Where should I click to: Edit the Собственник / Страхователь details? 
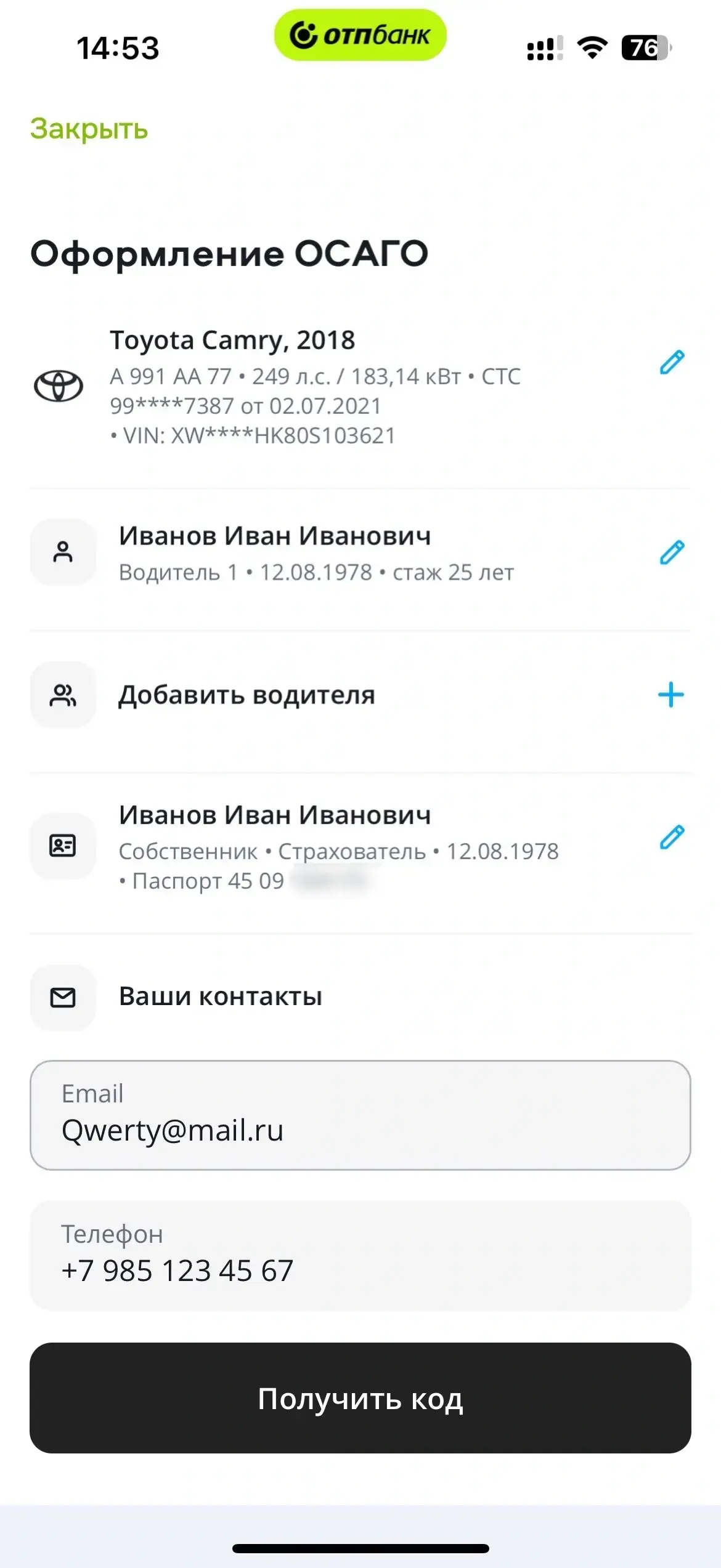[x=672, y=837]
